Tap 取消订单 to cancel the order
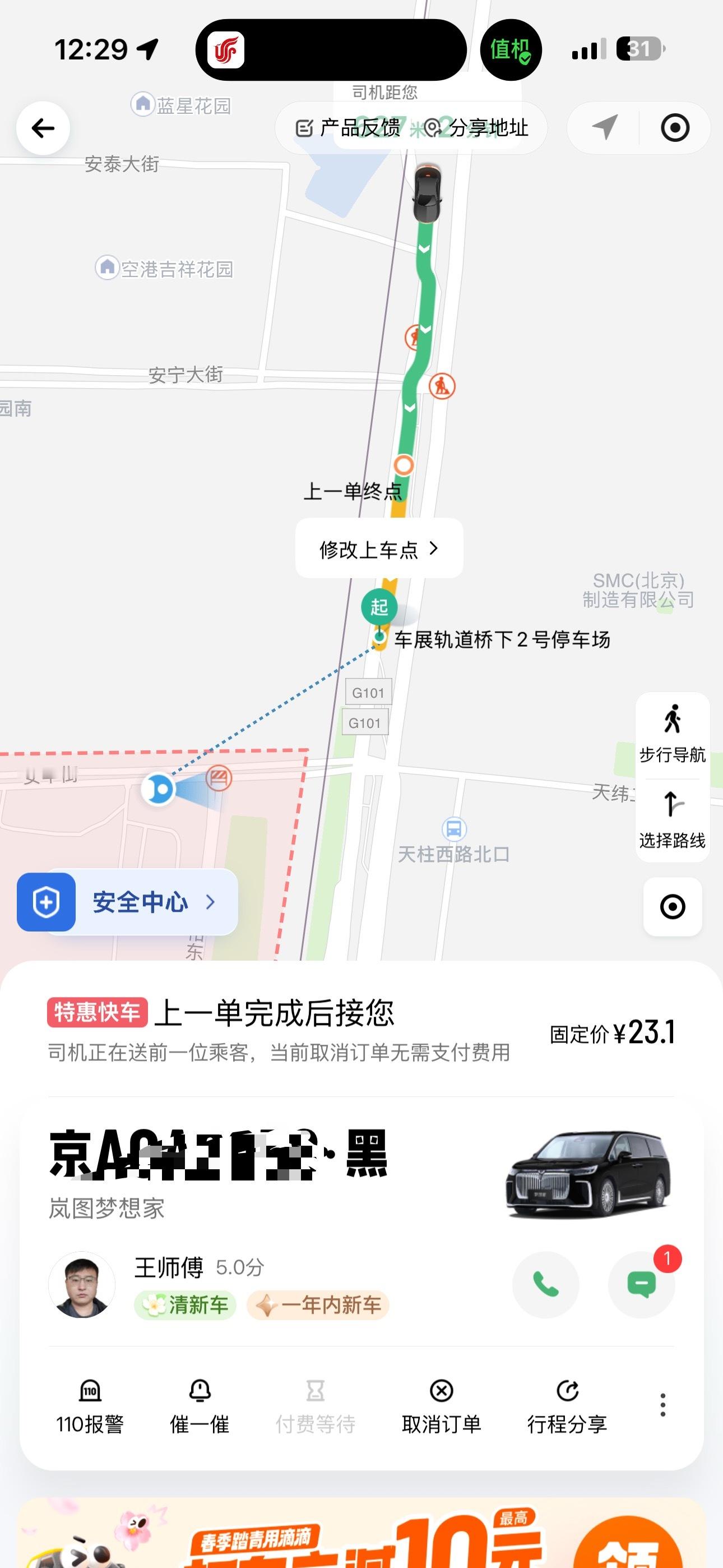Viewport: 723px width, 1568px height. point(440,1392)
